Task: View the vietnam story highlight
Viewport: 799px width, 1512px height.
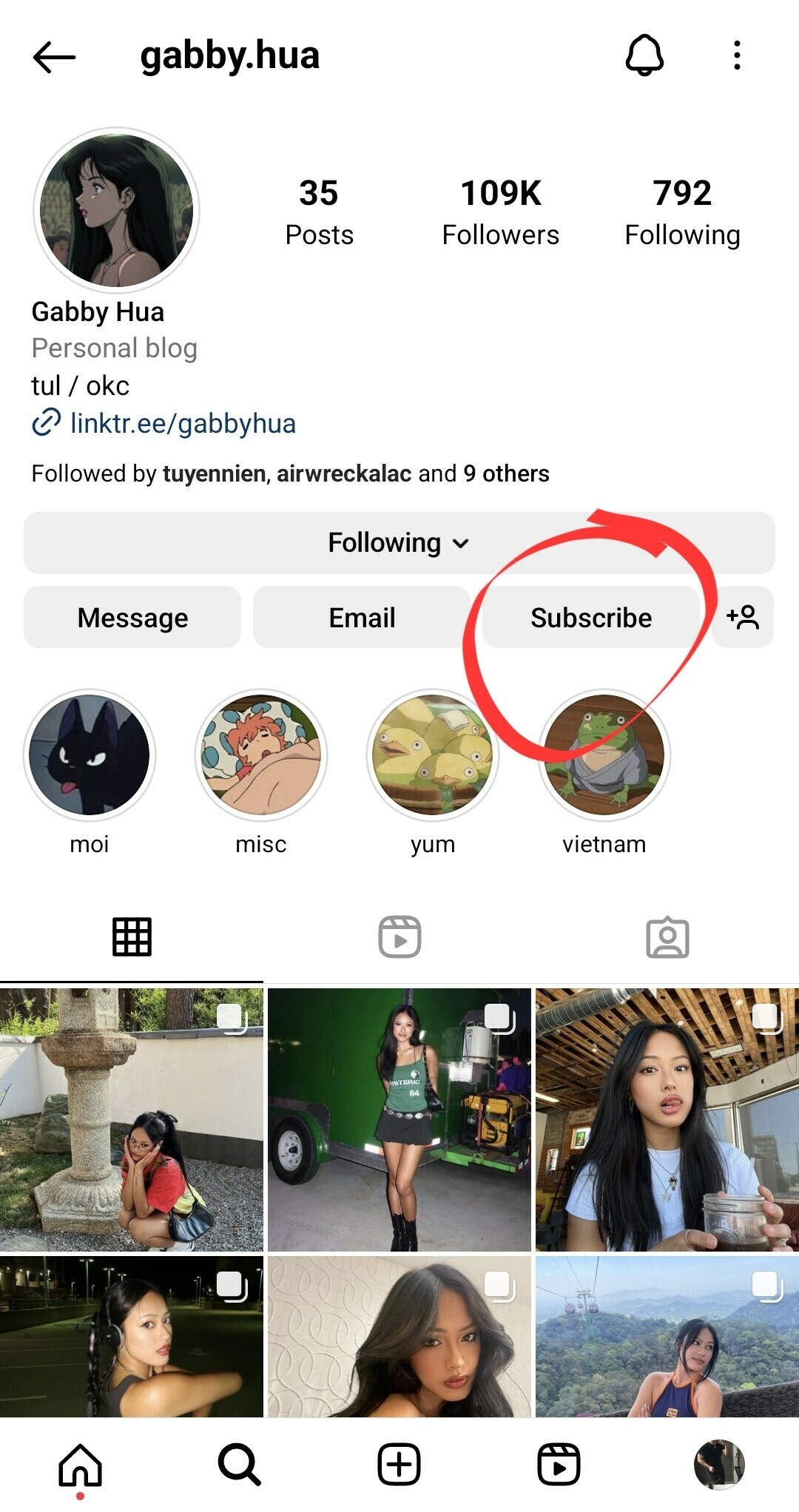Action: [604, 755]
